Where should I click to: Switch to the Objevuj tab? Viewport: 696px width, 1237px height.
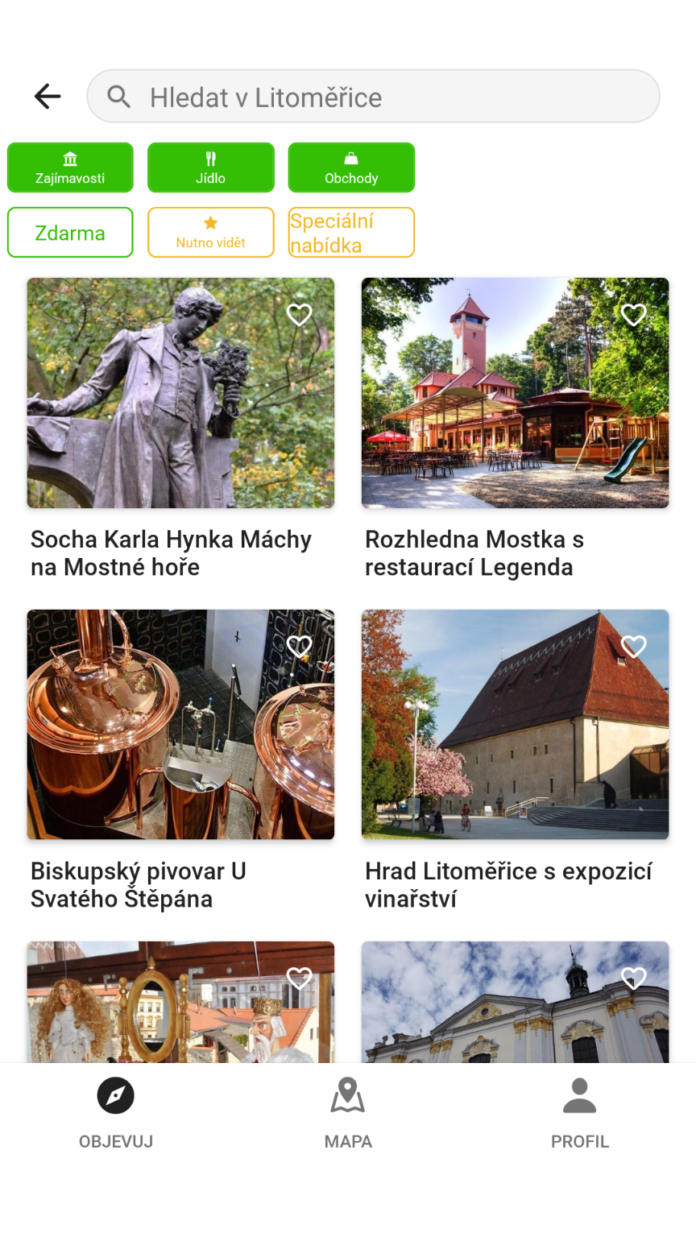coord(116,1112)
